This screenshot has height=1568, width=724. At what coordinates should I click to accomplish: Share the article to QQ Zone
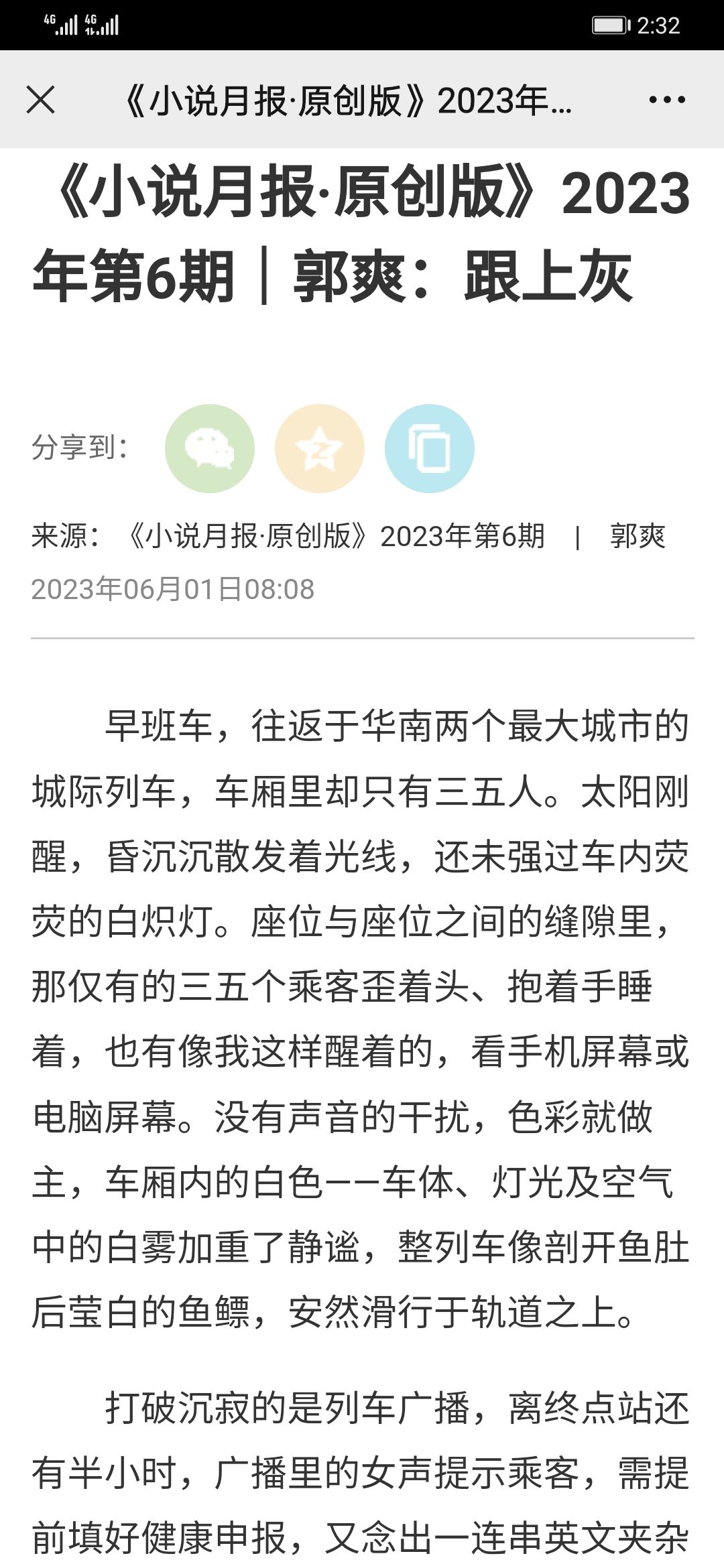click(320, 448)
